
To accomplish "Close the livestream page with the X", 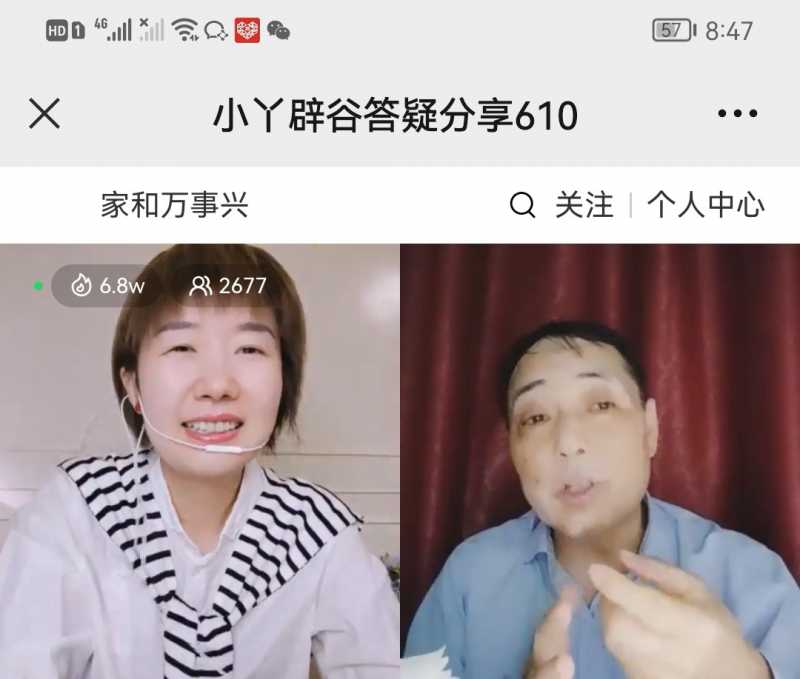I will pyautogui.click(x=44, y=114).
